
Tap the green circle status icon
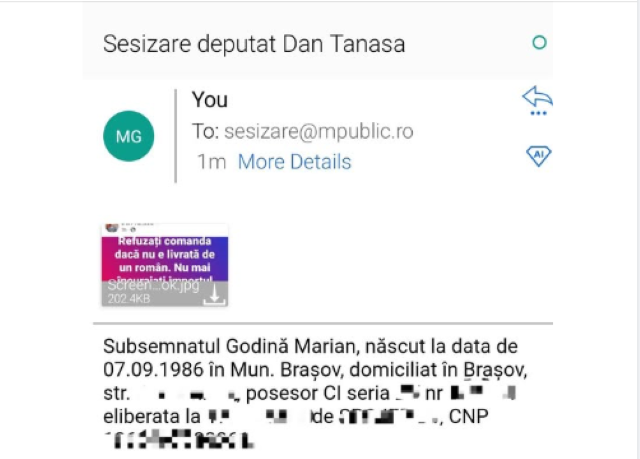click(x=540, y=43)
